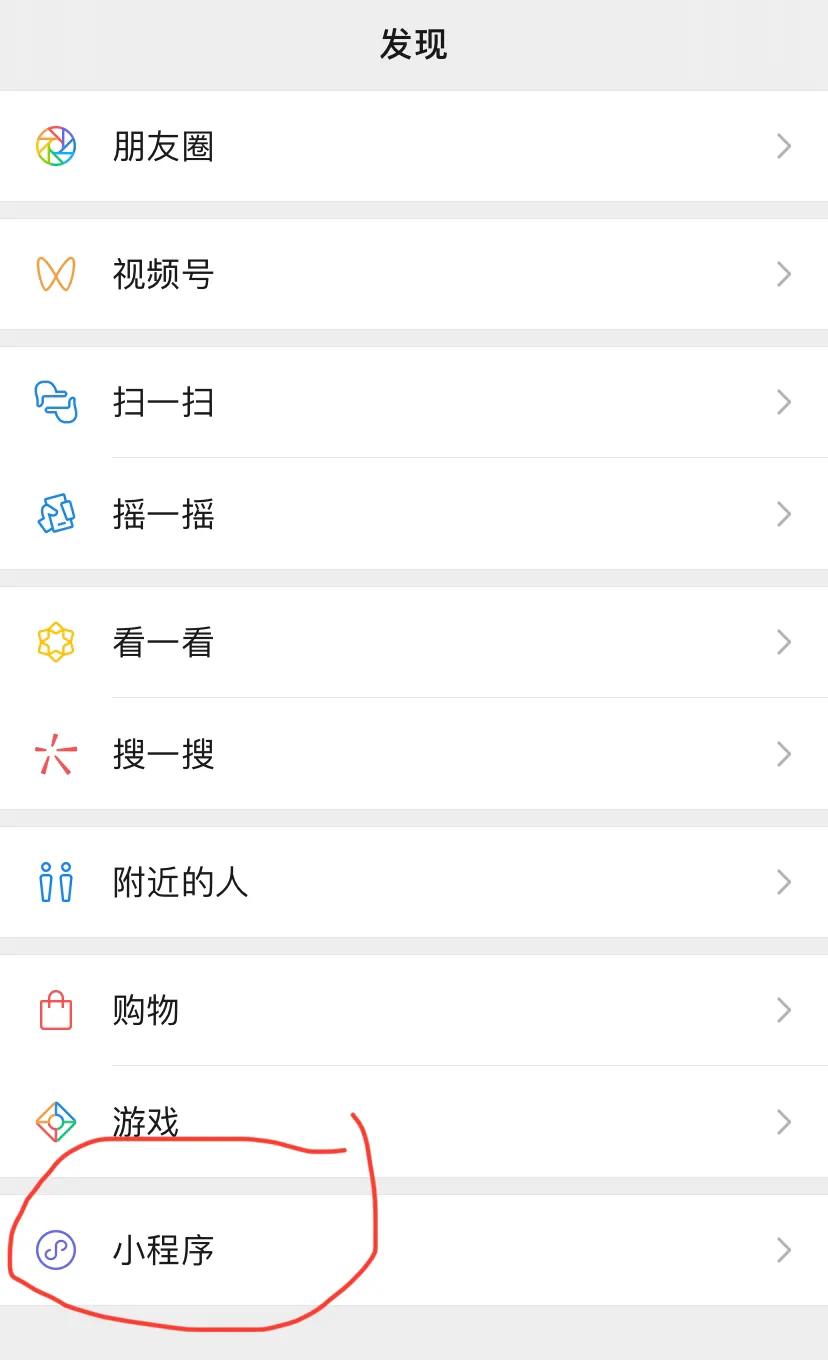The height and width of the screenshot is (1360, 828).
Task: Select the 扫一扫 Scan QR icon
Action: [x=55, y=402]
